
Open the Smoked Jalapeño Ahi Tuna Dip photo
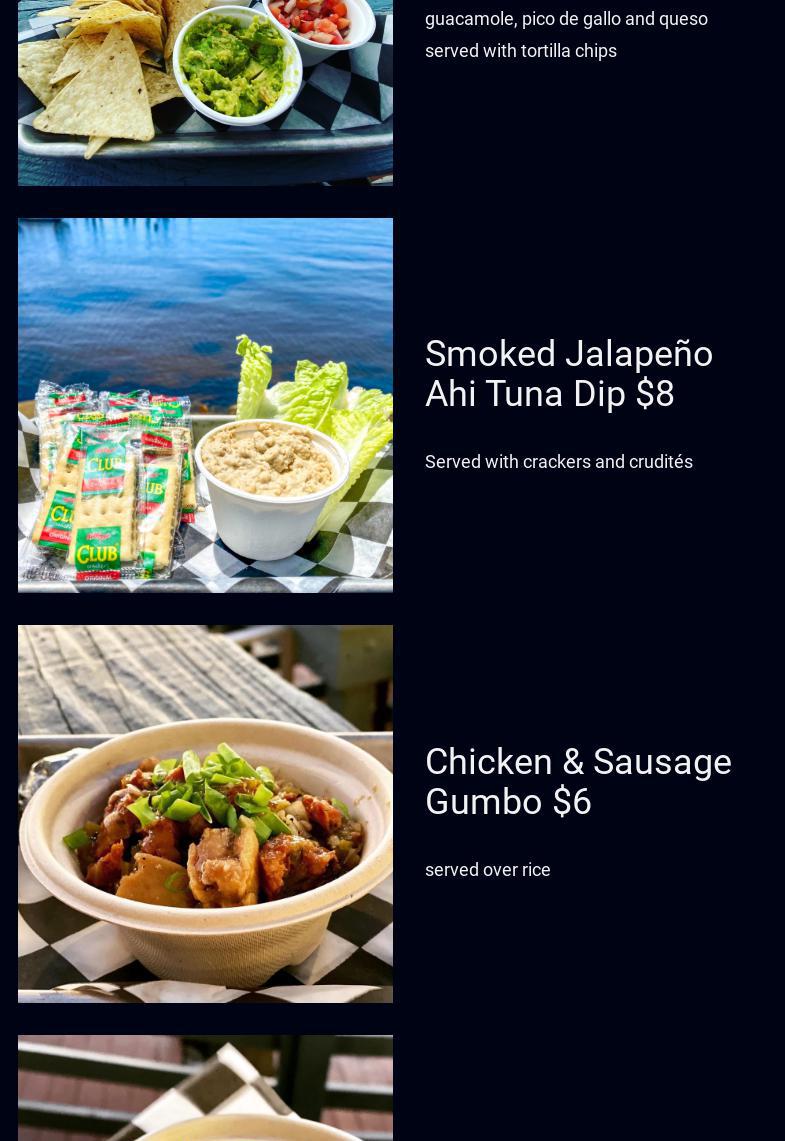(x=205, y=405)
